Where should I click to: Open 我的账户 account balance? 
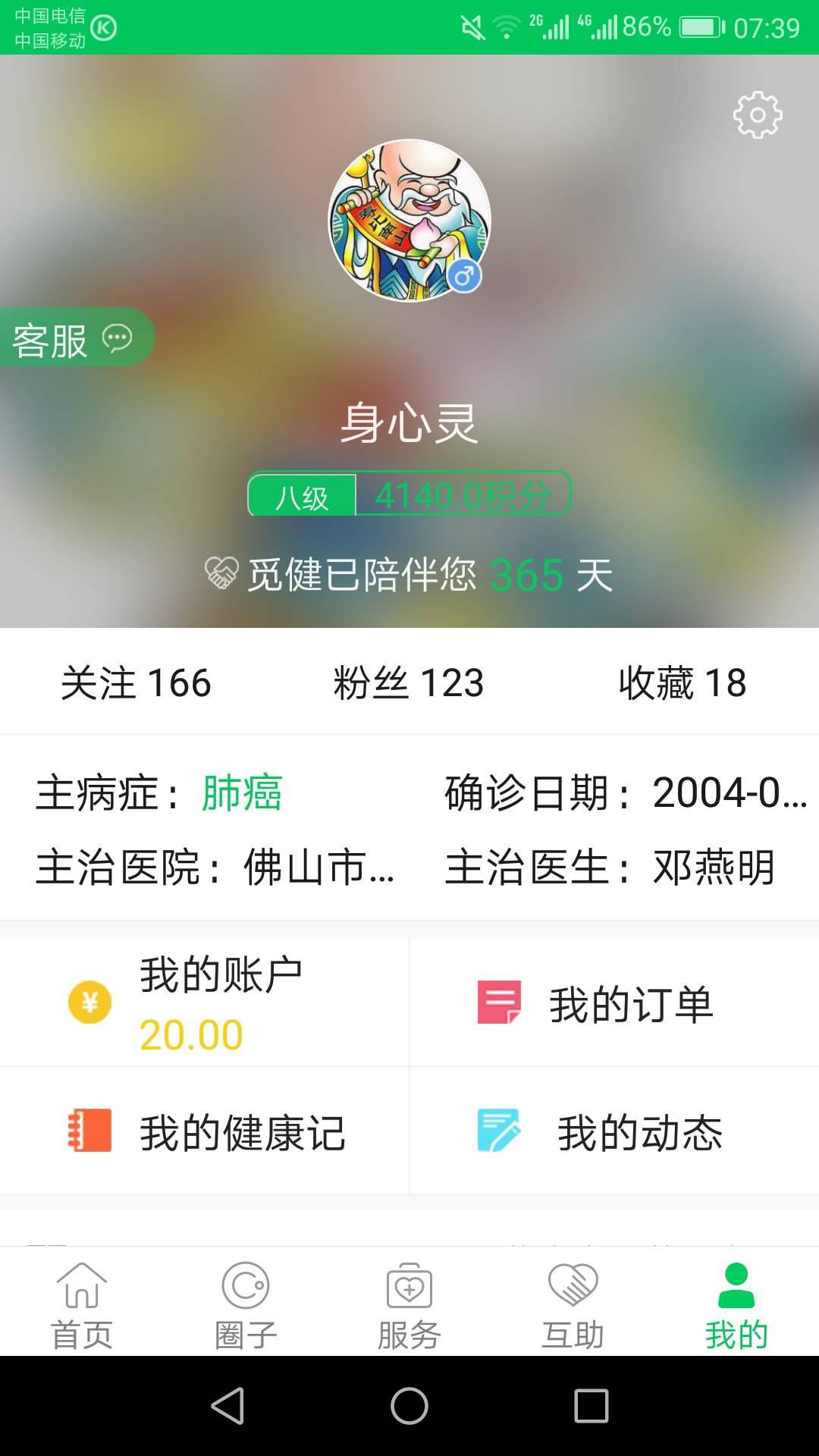(203, 1003)
